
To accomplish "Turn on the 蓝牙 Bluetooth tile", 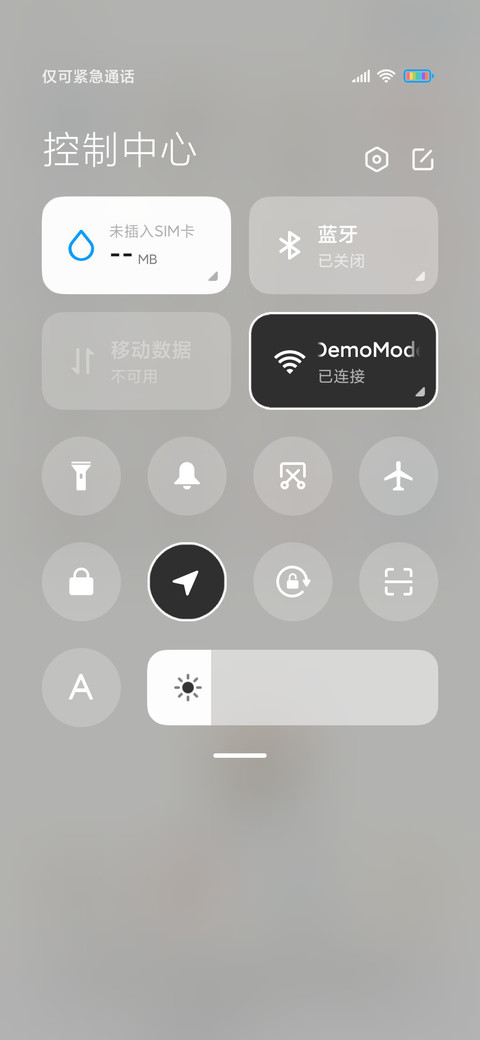I will 343,245.
